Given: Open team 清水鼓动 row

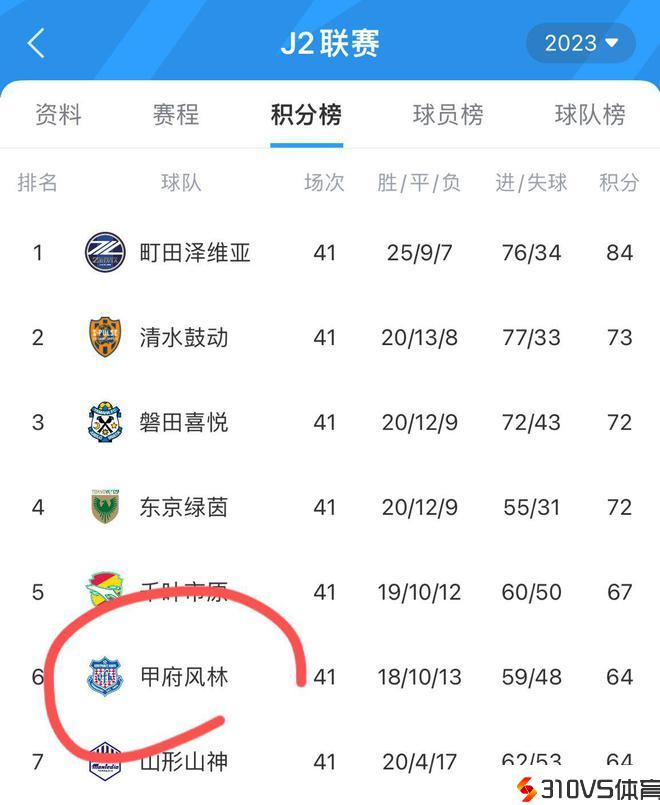Looking at the screenshot, I should (x=184, y=338).
